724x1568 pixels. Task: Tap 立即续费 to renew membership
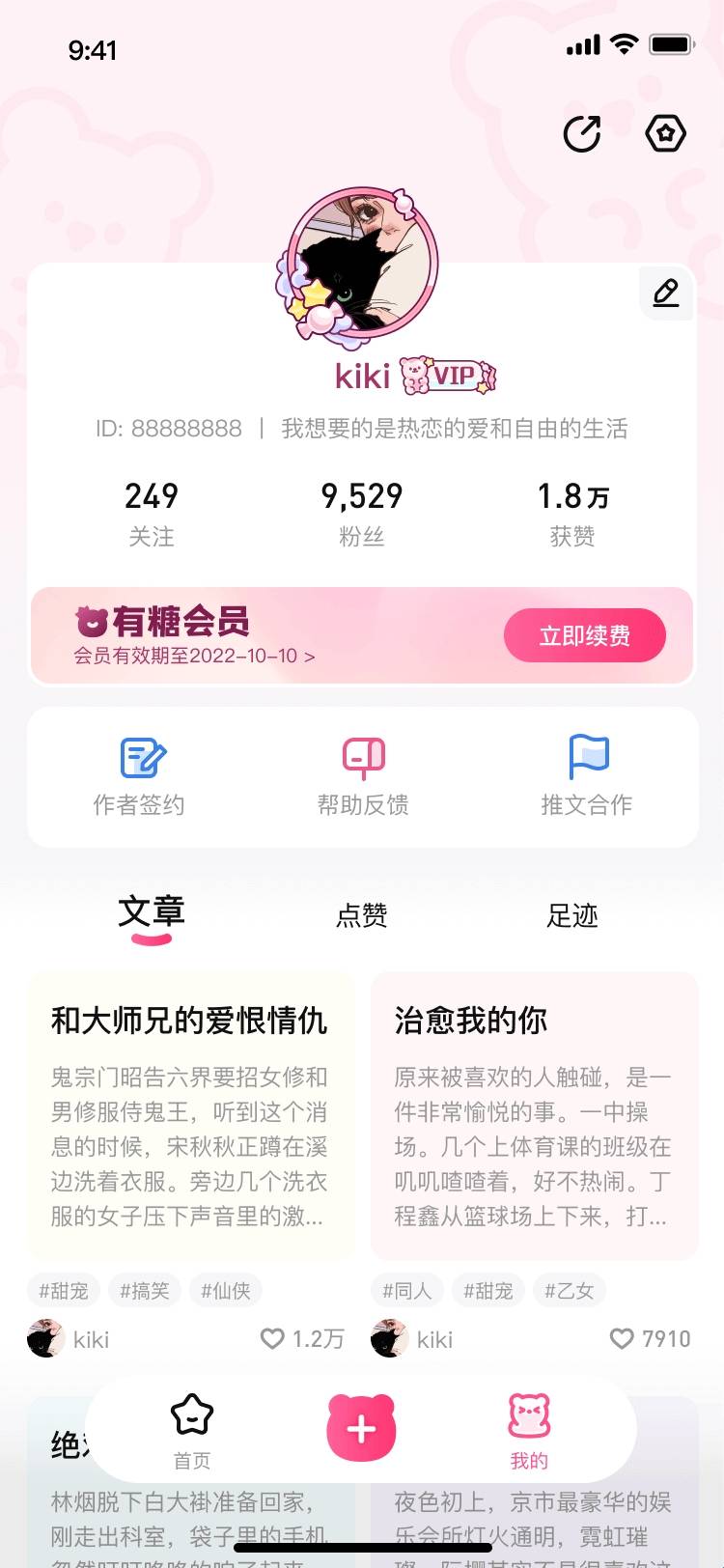tap(585, 635)
